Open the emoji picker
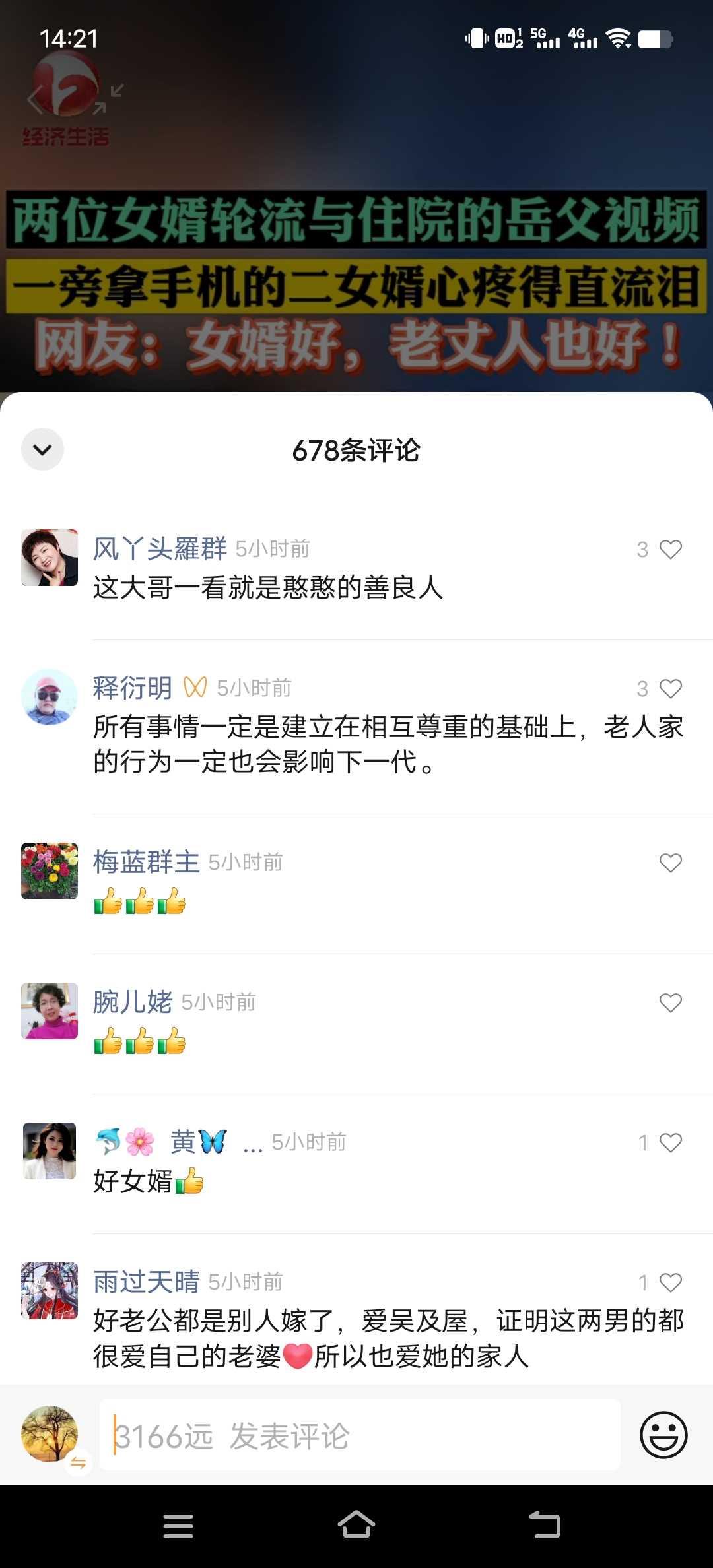The width and height of the screenshot is (713, 1568). click(x=663, y=1435)
